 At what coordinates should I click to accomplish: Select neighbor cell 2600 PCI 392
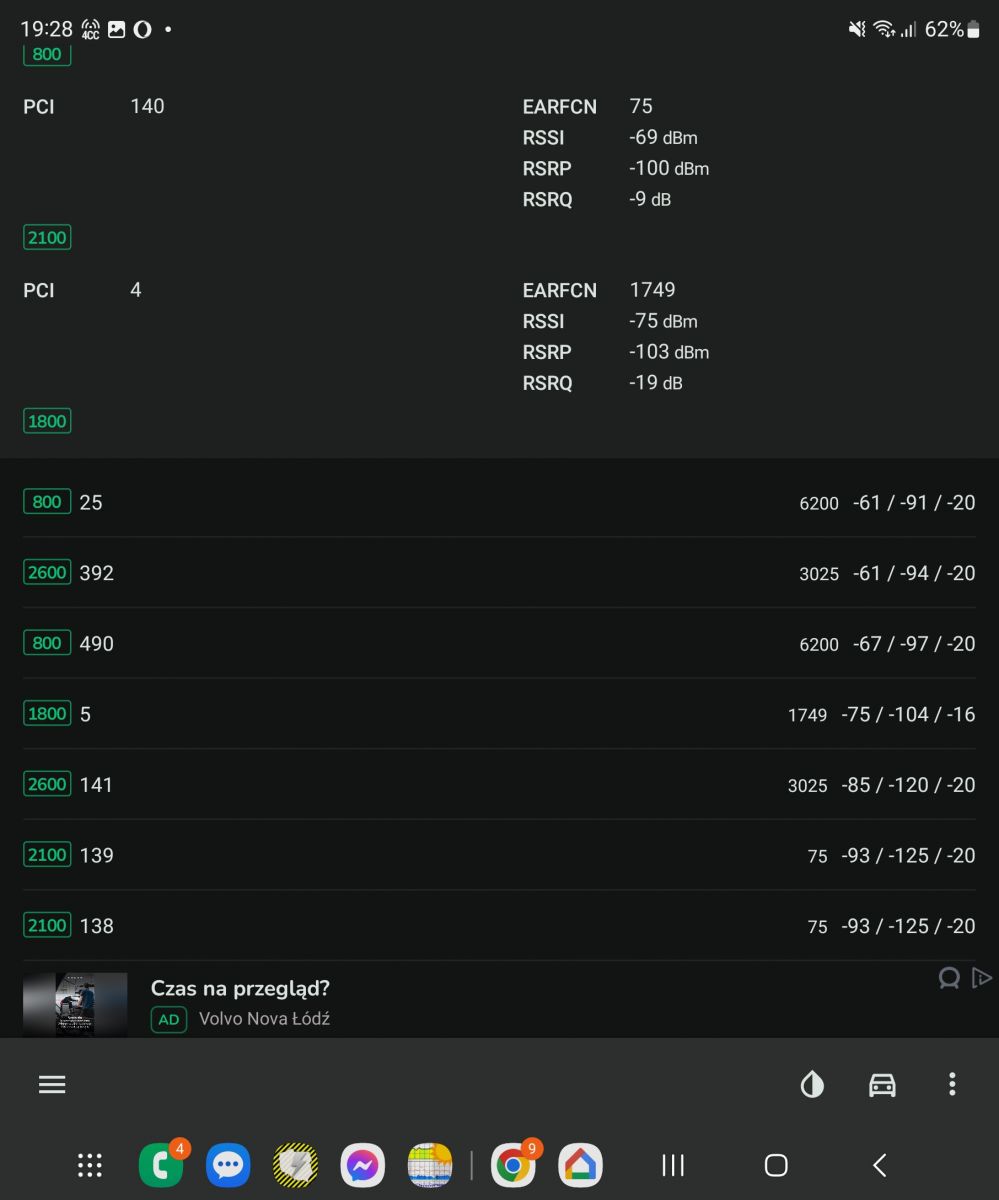(x=499, y=573)
